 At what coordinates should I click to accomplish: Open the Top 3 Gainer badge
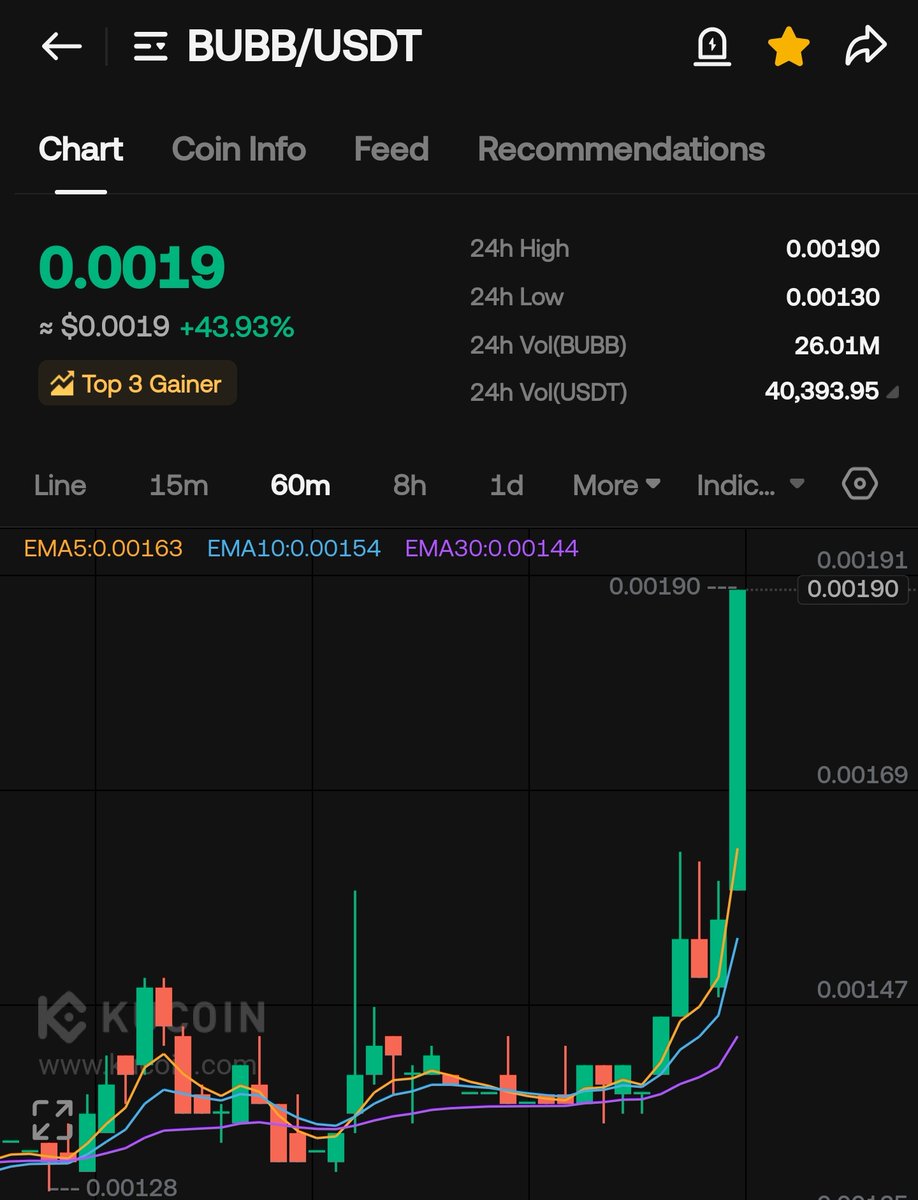[137, 383]
